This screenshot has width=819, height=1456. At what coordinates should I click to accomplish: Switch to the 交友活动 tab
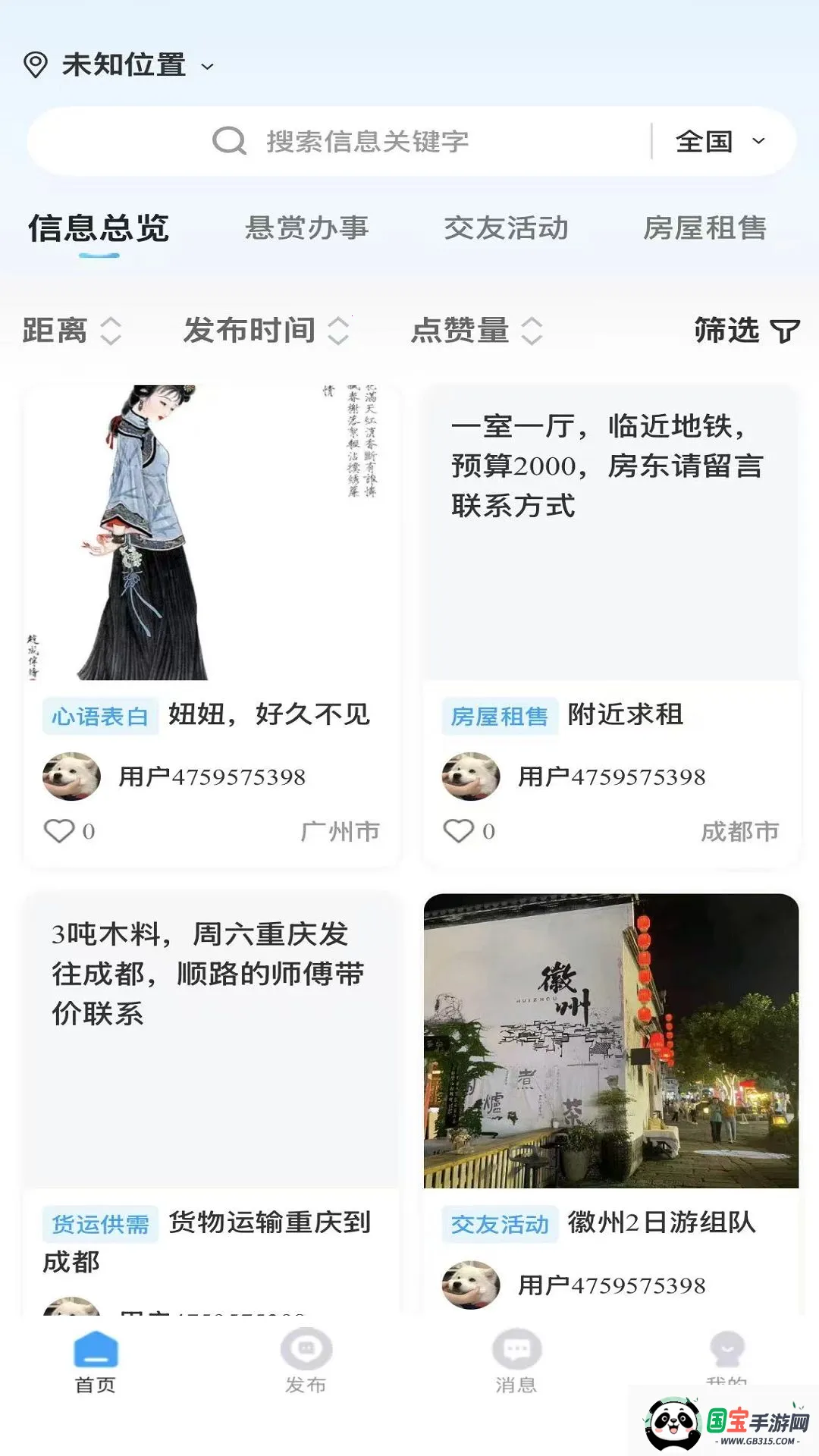point(506,227)
